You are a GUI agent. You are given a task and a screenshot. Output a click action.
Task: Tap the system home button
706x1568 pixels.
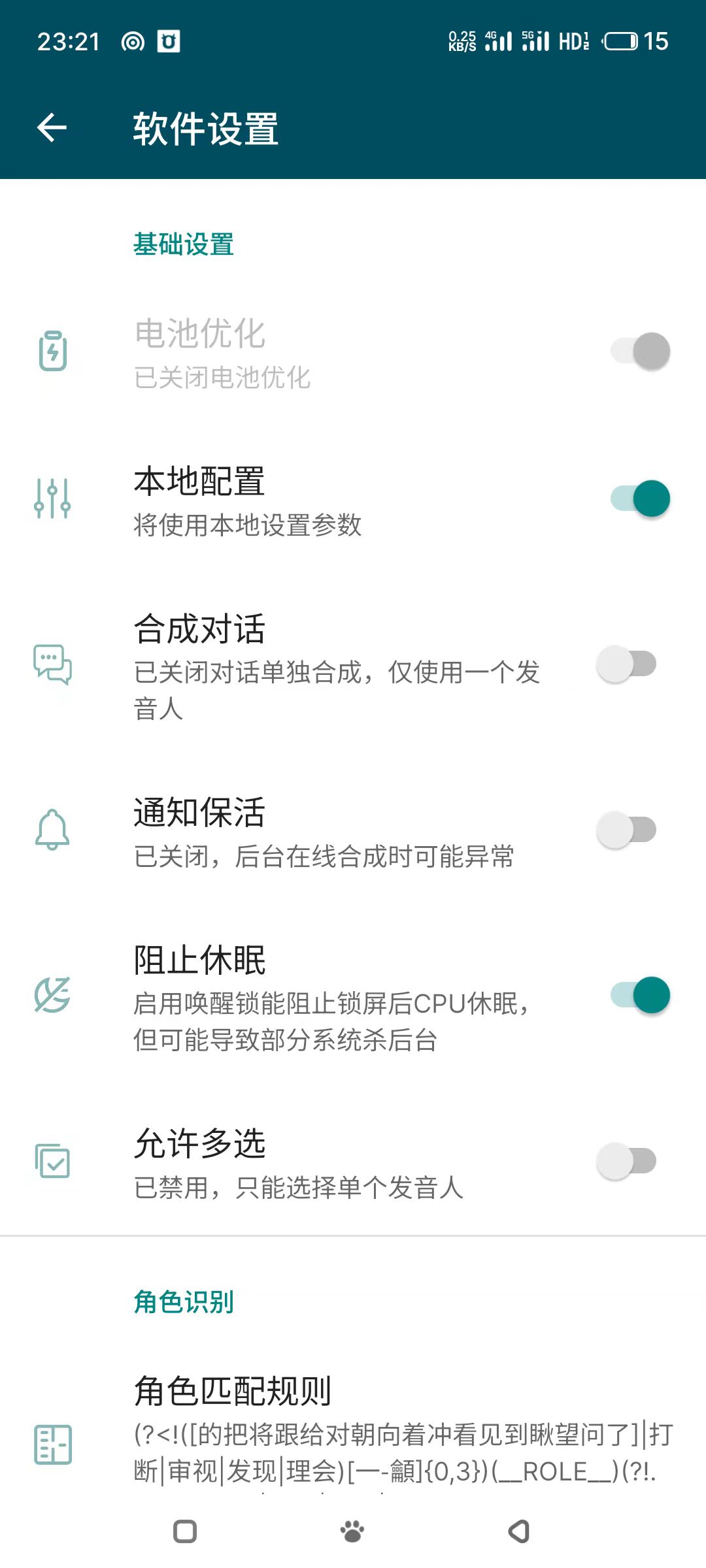click(352, 1531)
